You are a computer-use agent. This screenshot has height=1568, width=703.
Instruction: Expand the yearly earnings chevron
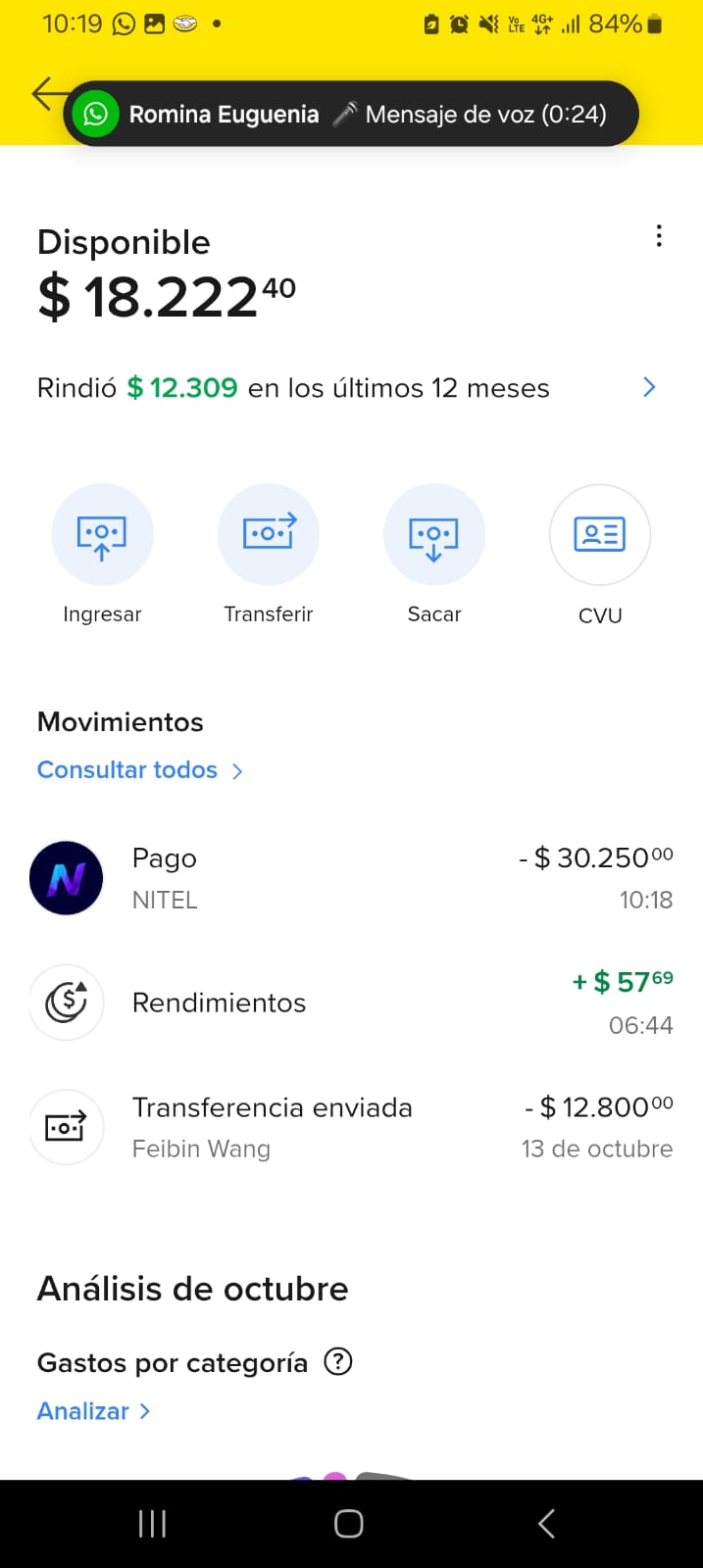tap(649, 387)
